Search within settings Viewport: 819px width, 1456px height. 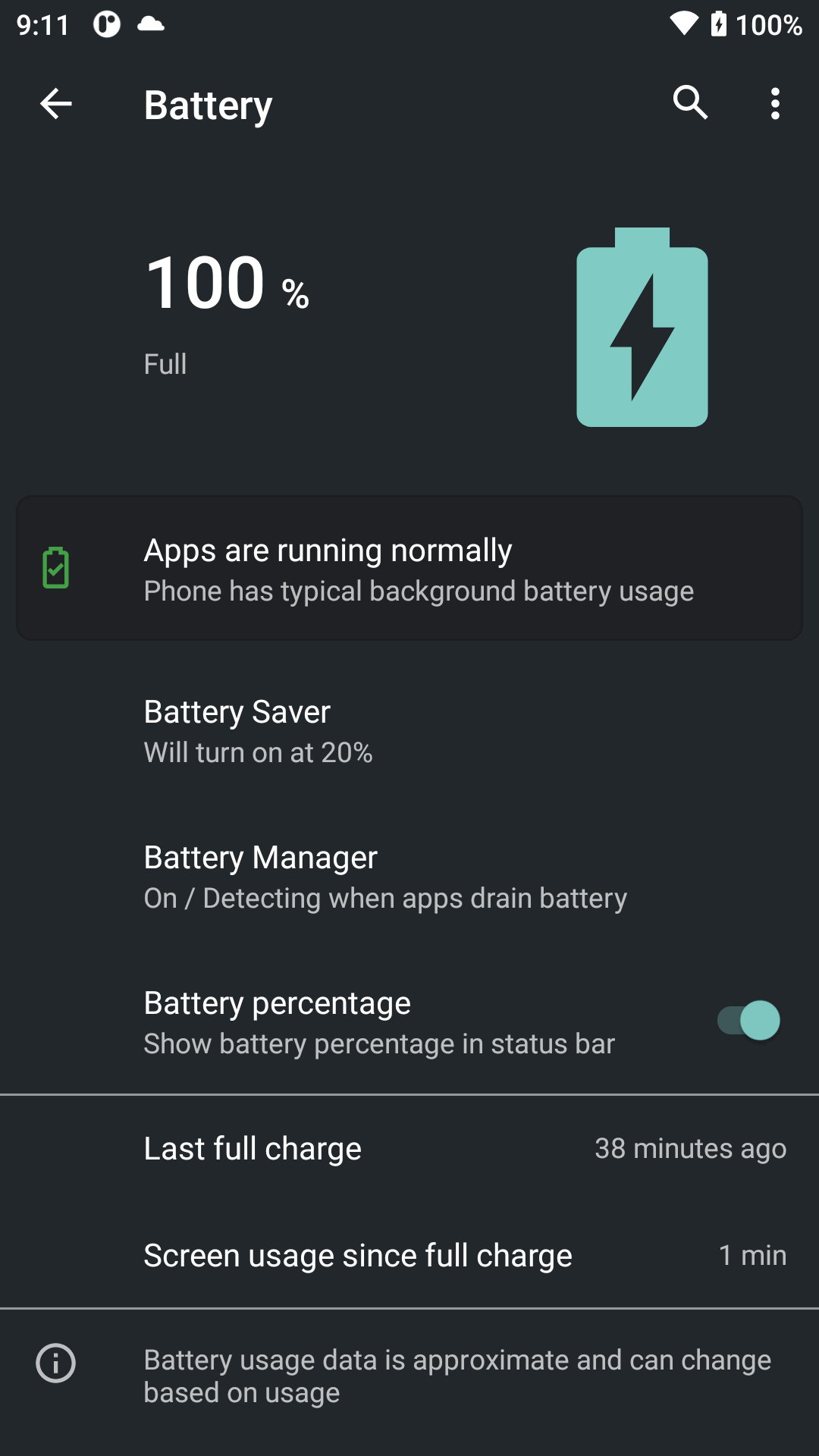(690, 103)
